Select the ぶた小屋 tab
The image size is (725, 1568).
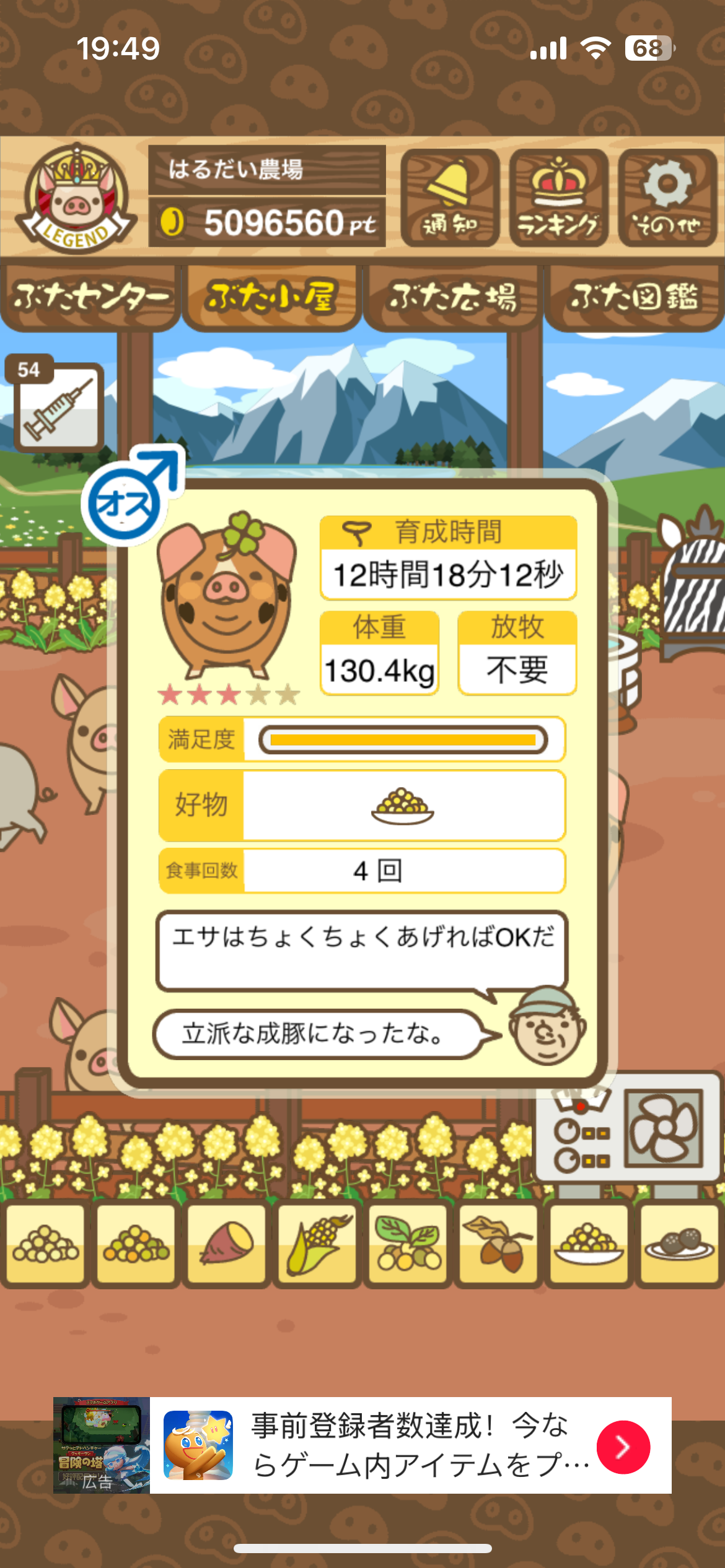[271, 297]
